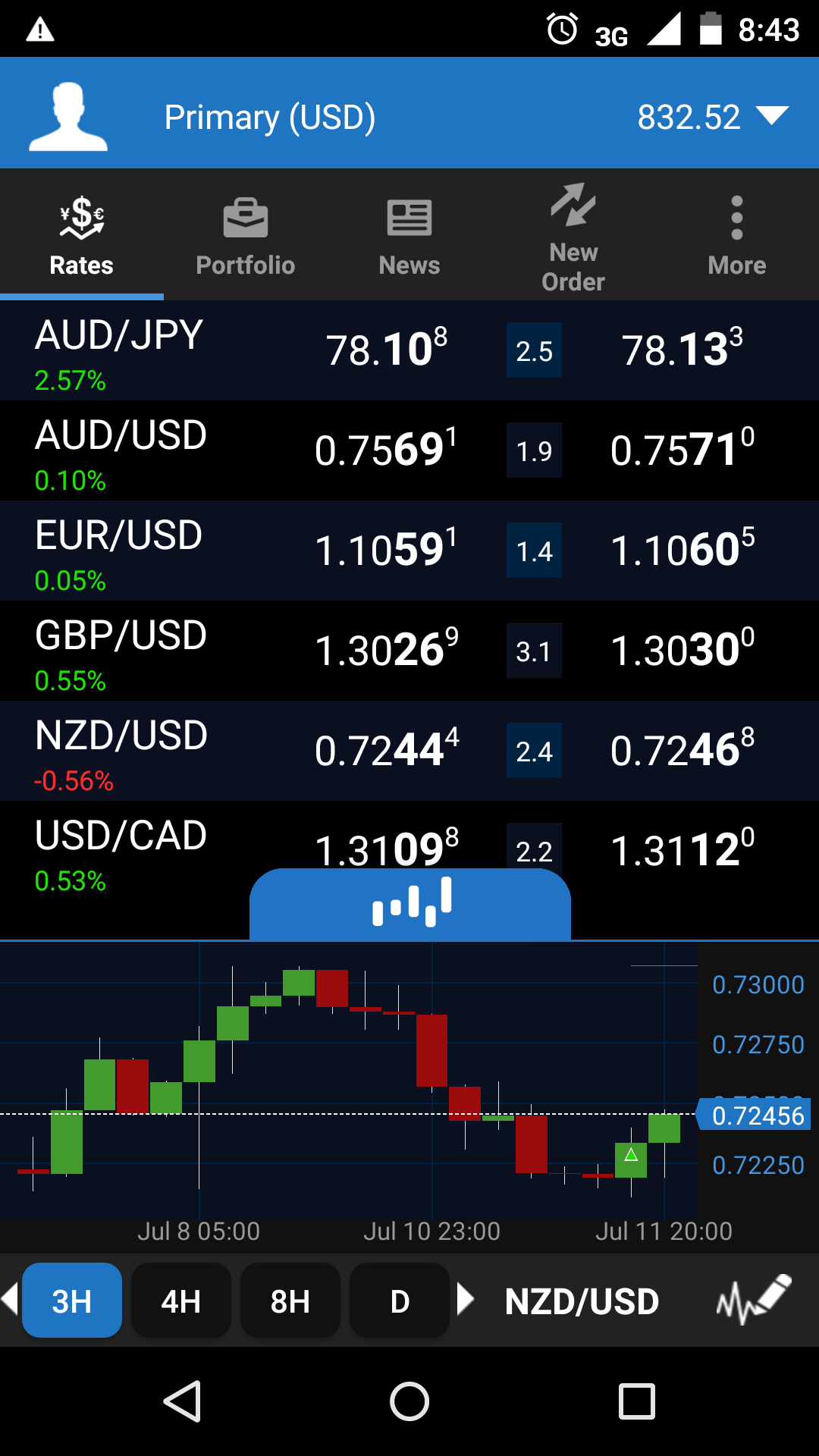Switch to the Portfolio tab
This screenshot has height=1456, width=819.
pyautogui.click(x=245, y=236)
